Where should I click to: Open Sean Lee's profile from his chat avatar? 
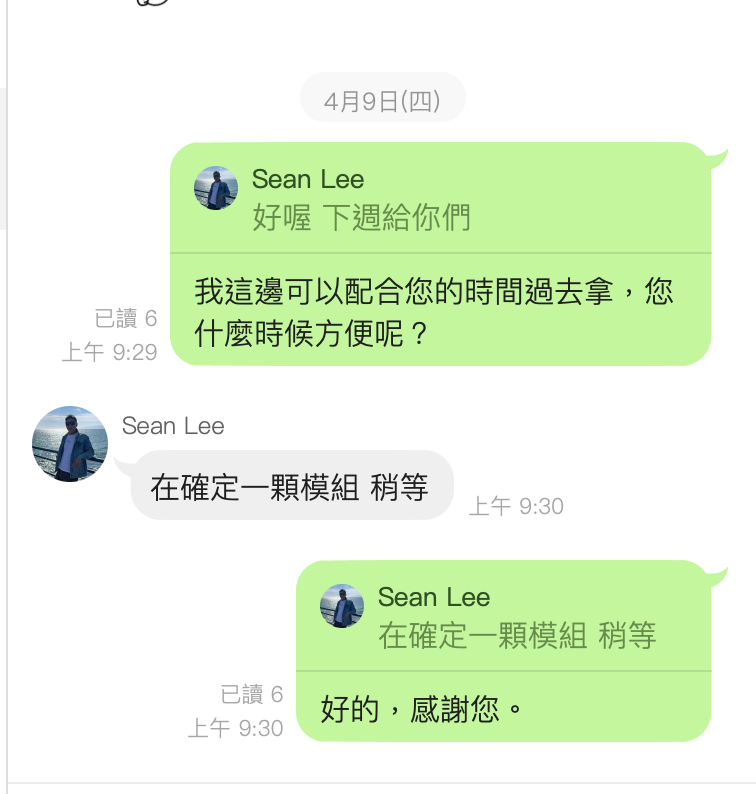pos(70,444)
